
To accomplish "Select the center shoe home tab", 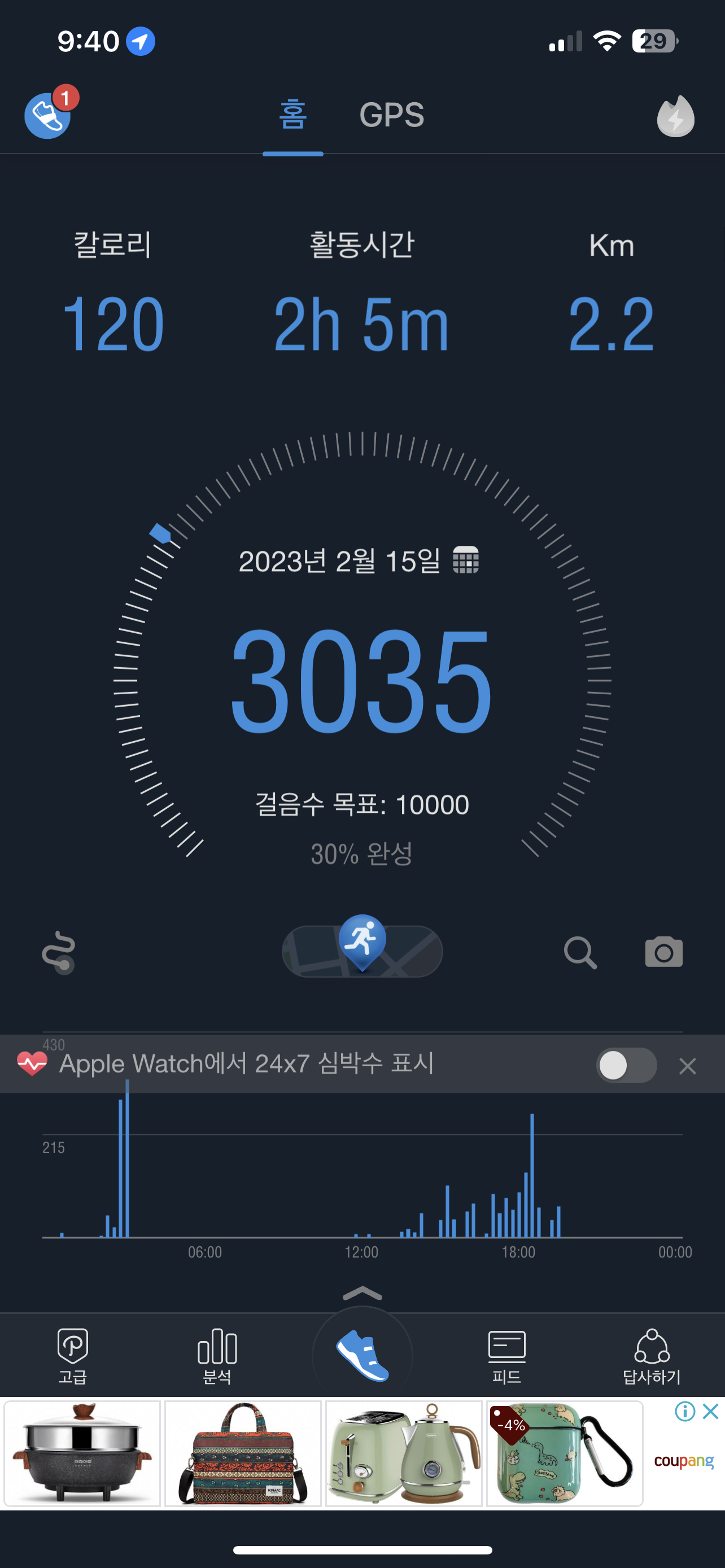I will [x=362, y=1356].
